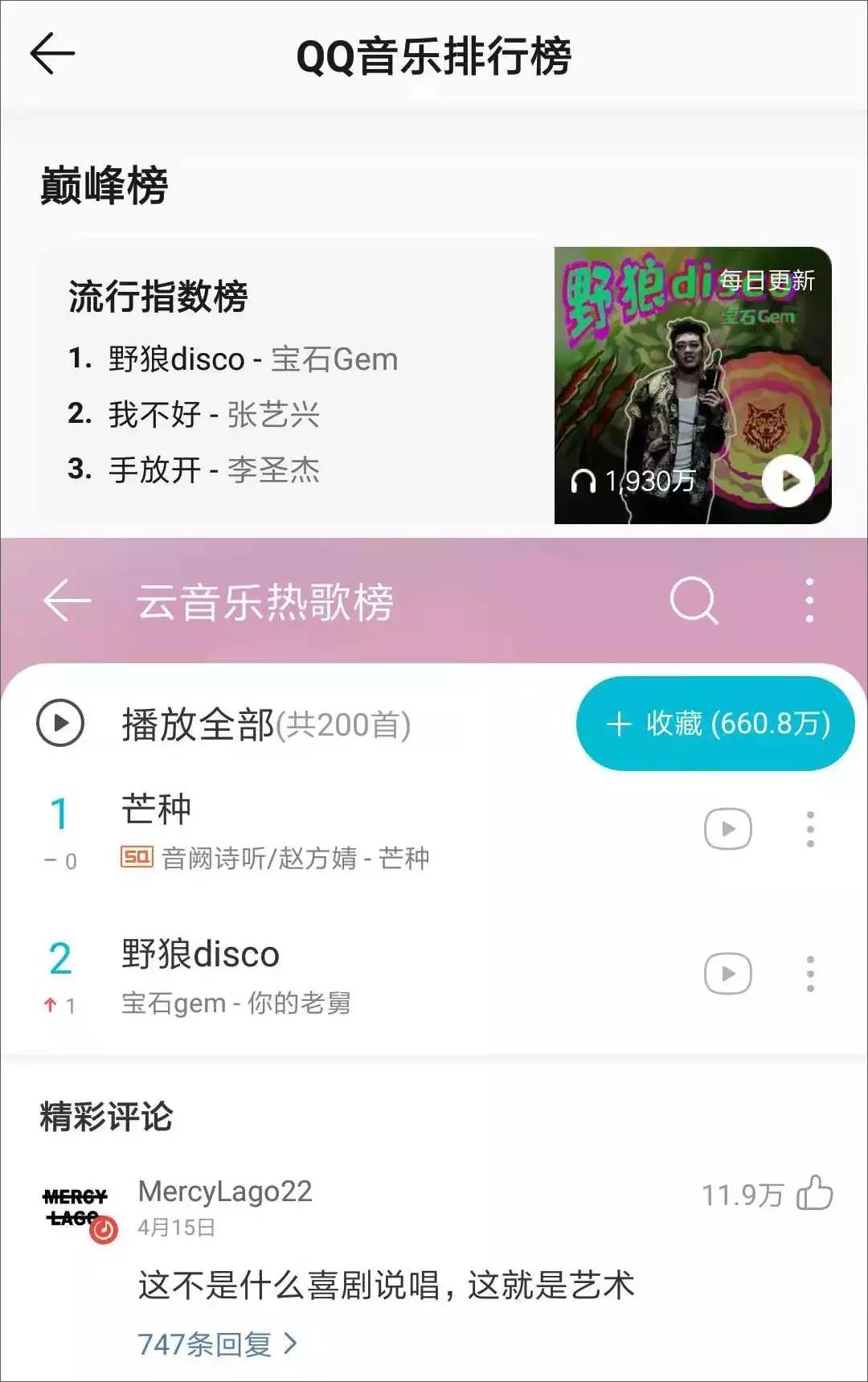The image size is (868, 1382).
Task: Open more options for 芒种
Action: coord(809,829)
